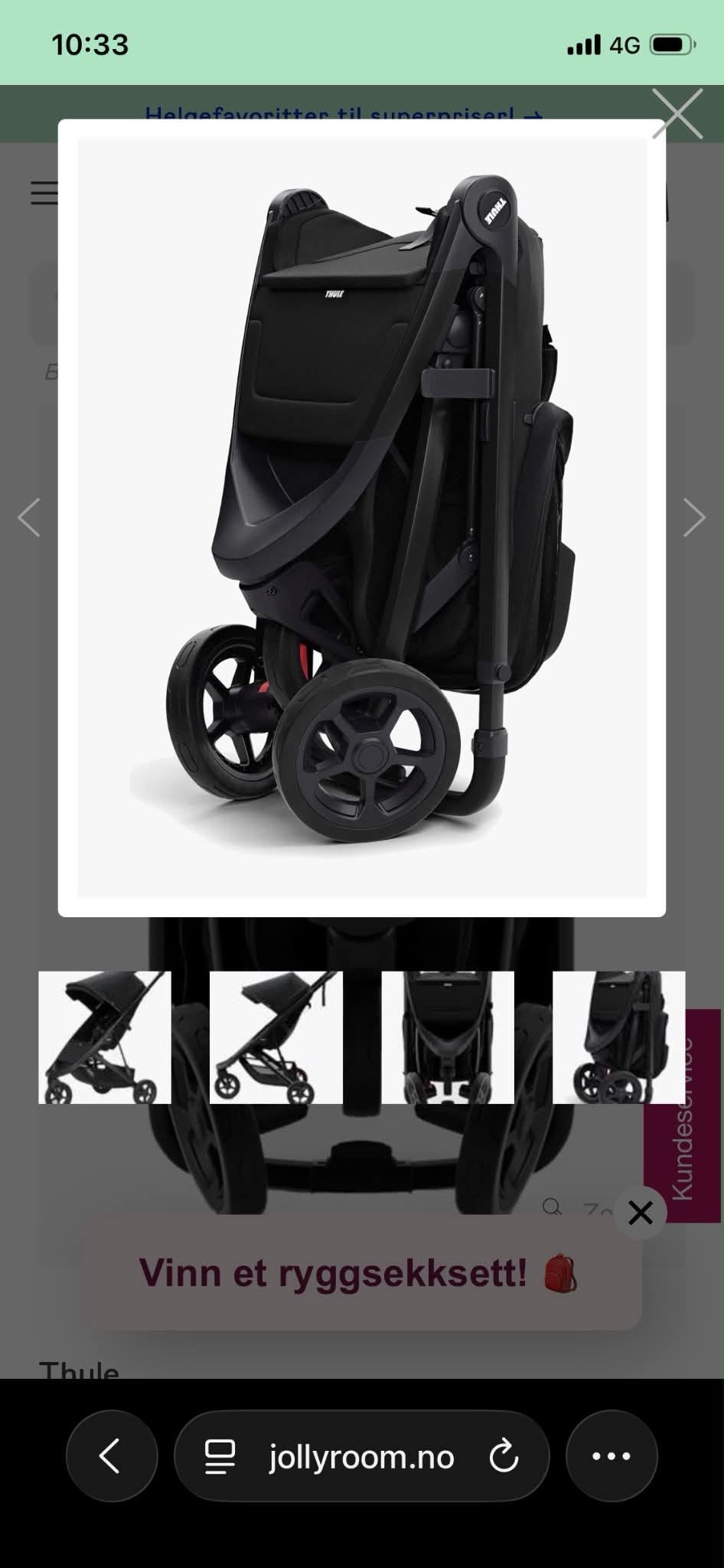Close the image lightbox
The height and width of the screenshot is (1568, 724).
[x=677, y=113]
